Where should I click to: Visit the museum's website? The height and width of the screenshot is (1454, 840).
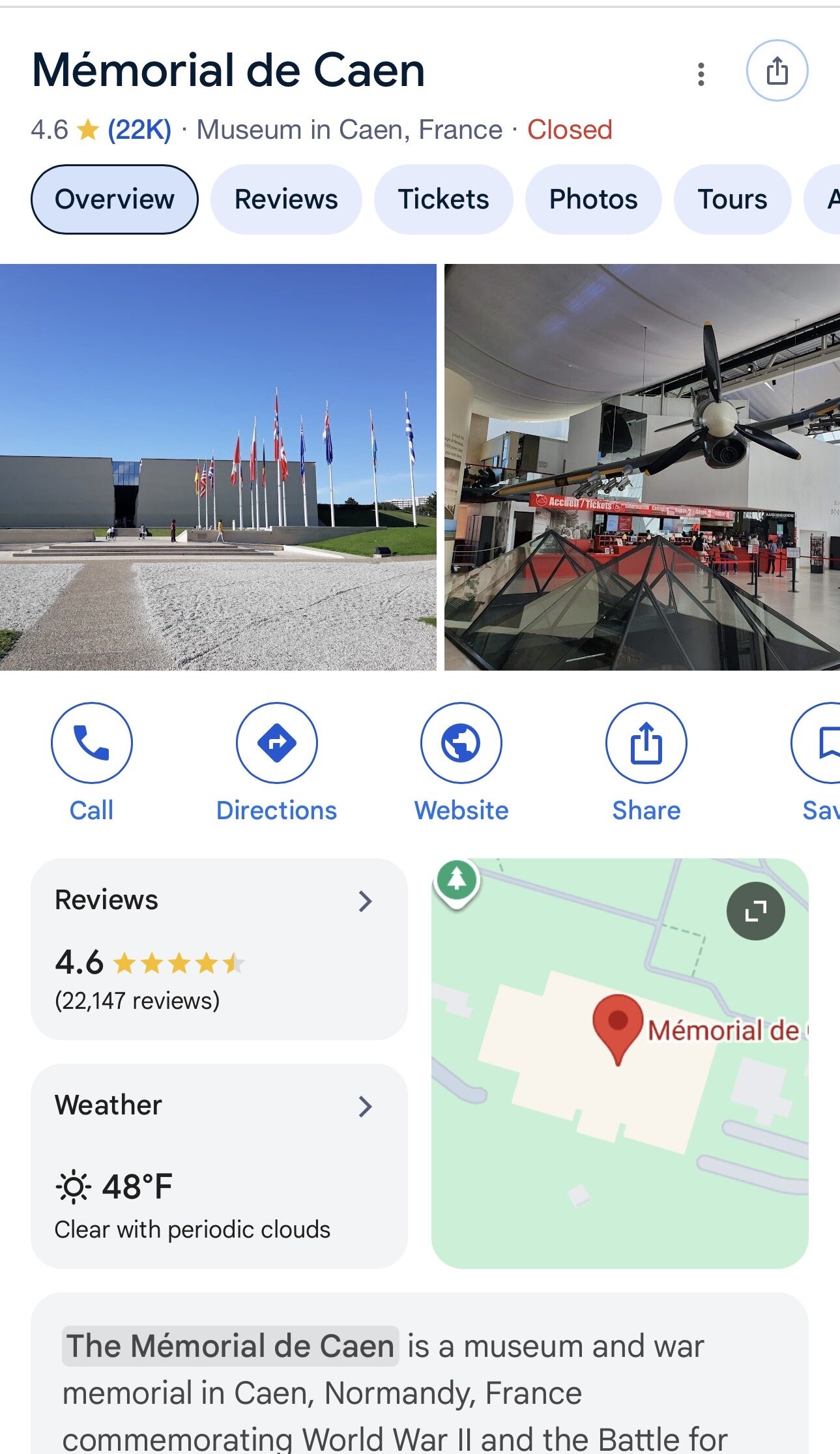[x=461, y=743]
